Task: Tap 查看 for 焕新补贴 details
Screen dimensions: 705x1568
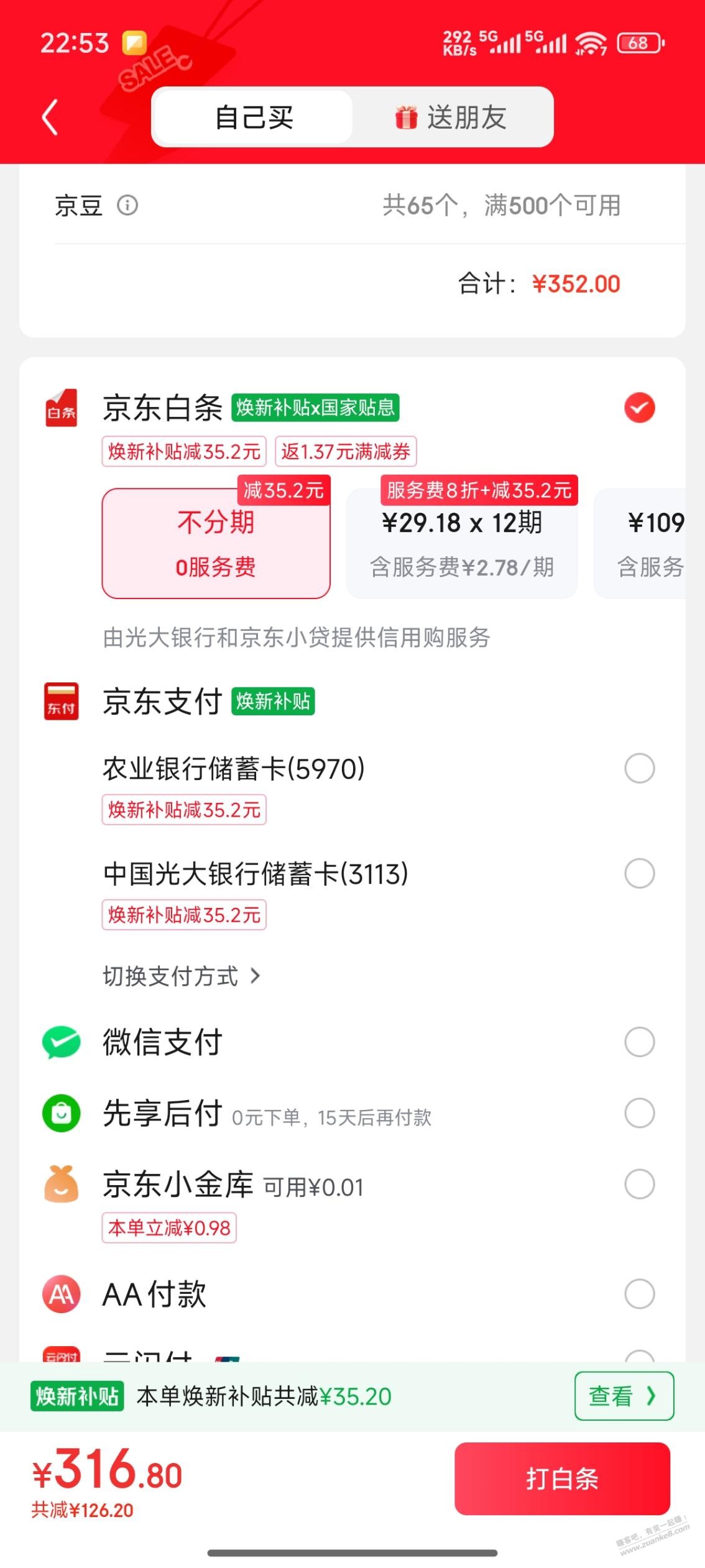Action: pos(624,1396)
